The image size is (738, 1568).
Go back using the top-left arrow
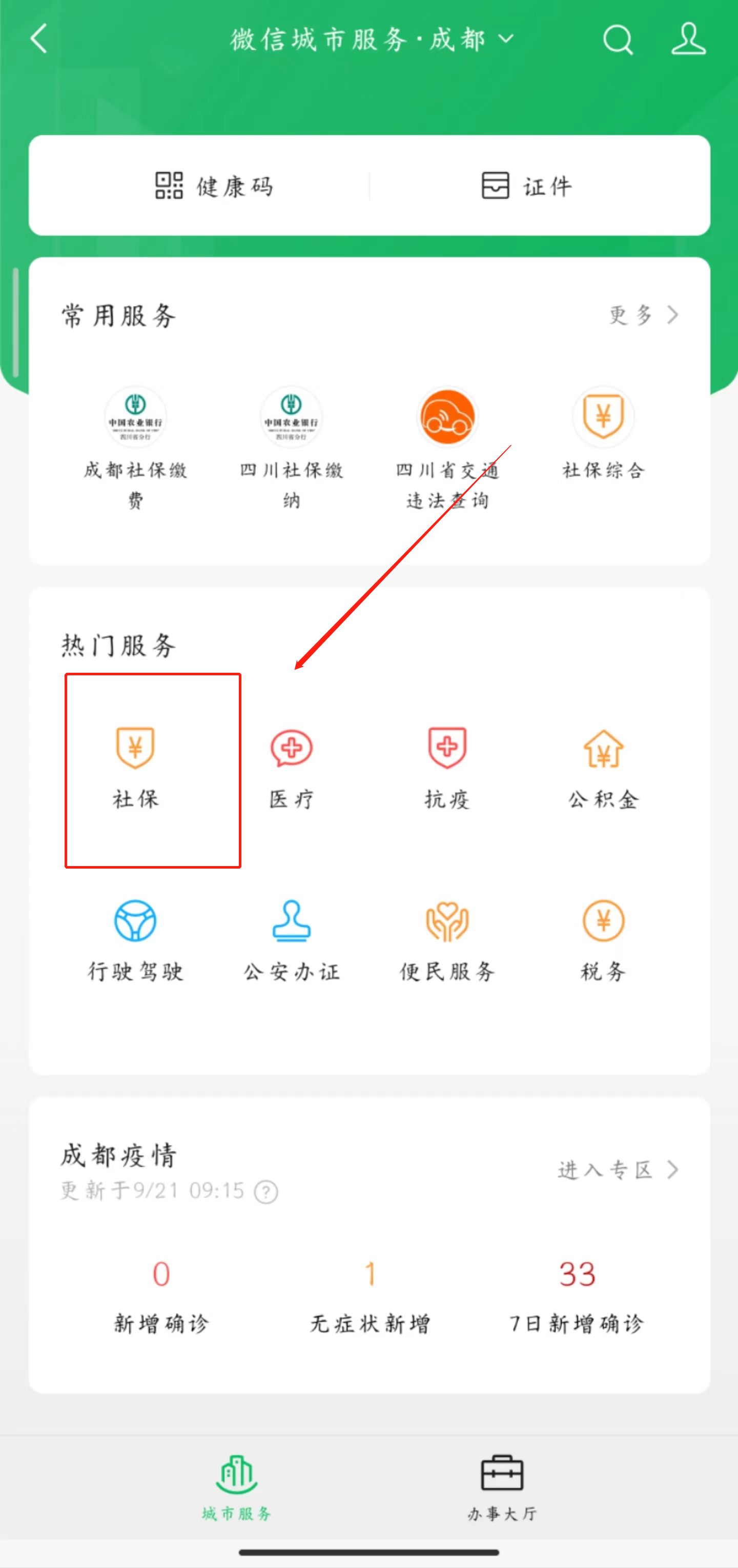tap(39, 39)
